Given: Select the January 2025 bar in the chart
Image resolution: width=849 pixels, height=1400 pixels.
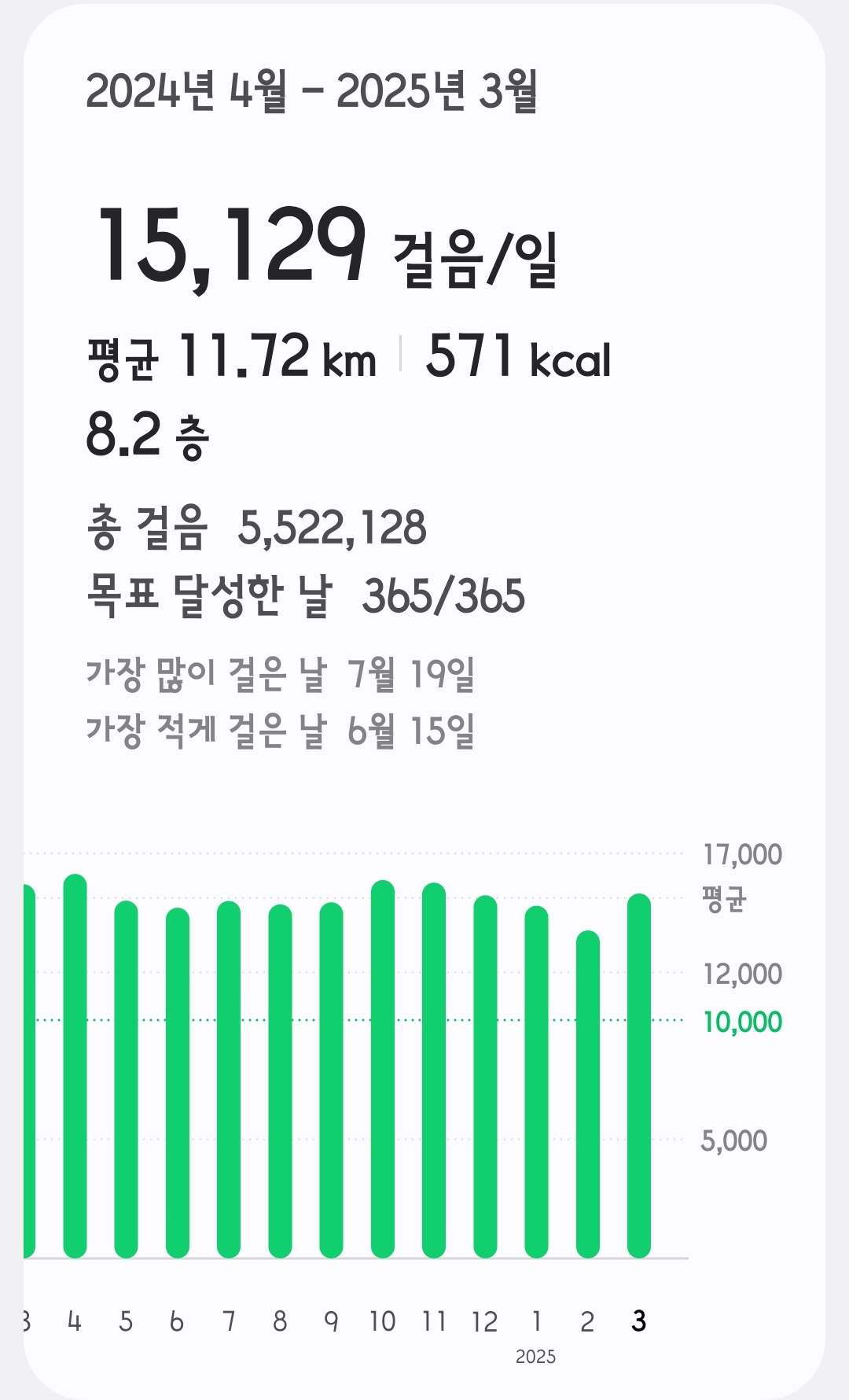Looking at the screenshot, I should click(x=536, y=1082).
